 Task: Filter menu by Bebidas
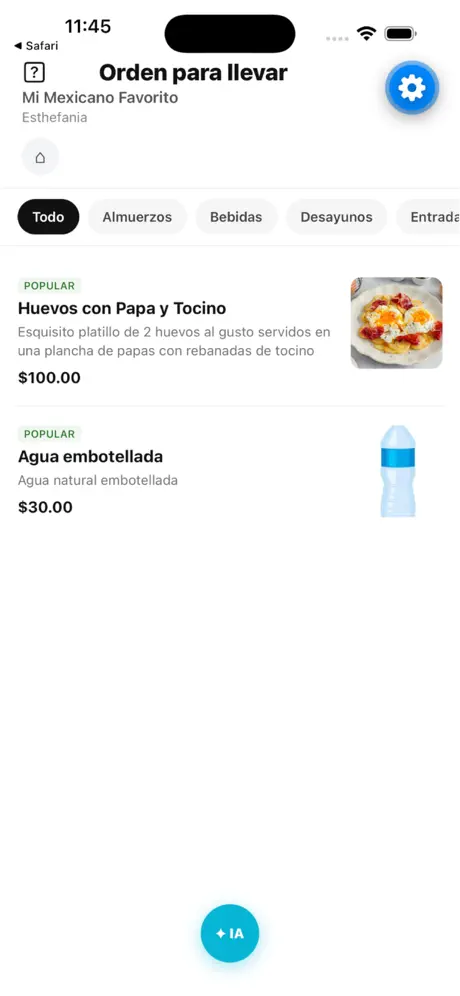[x=236, y=217]
